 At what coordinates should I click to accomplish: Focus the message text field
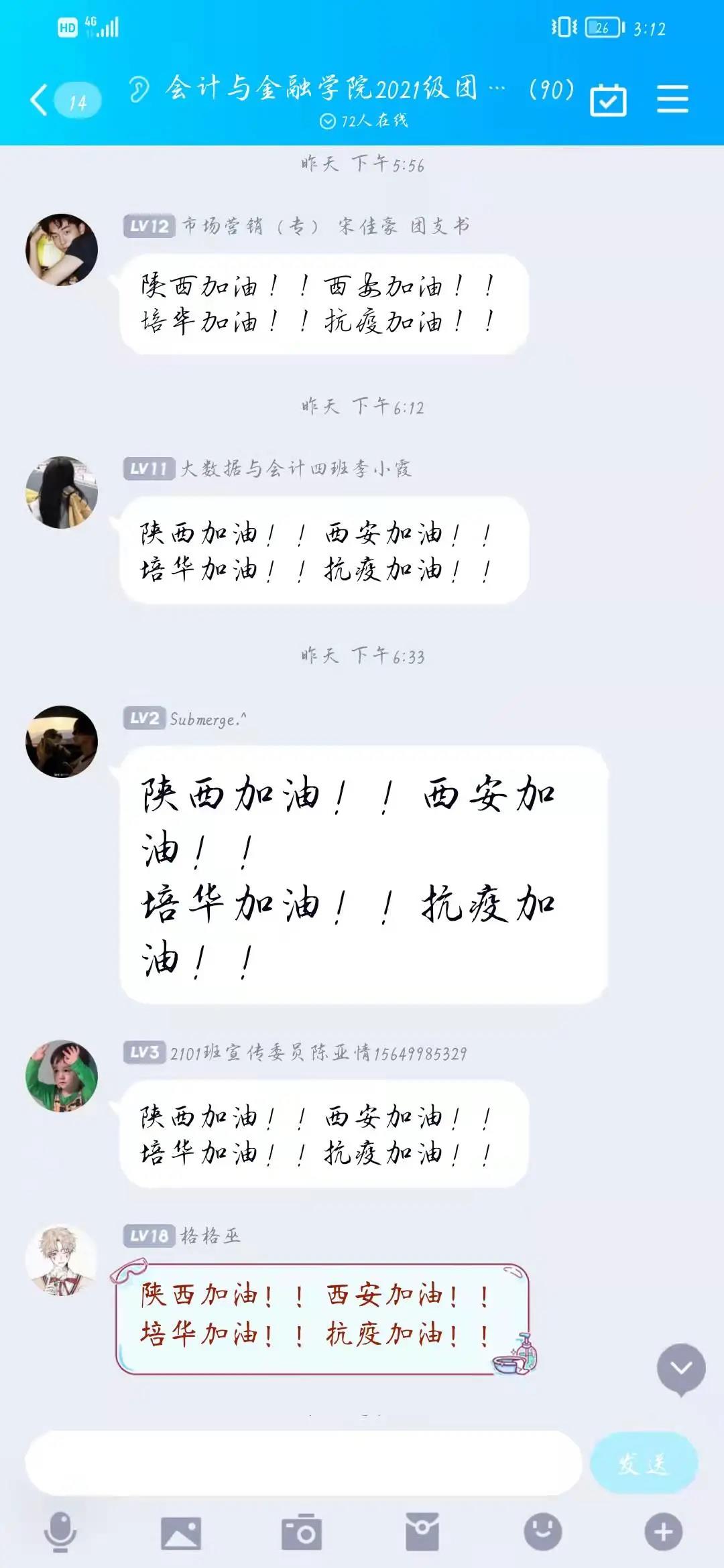point(303,1463)
